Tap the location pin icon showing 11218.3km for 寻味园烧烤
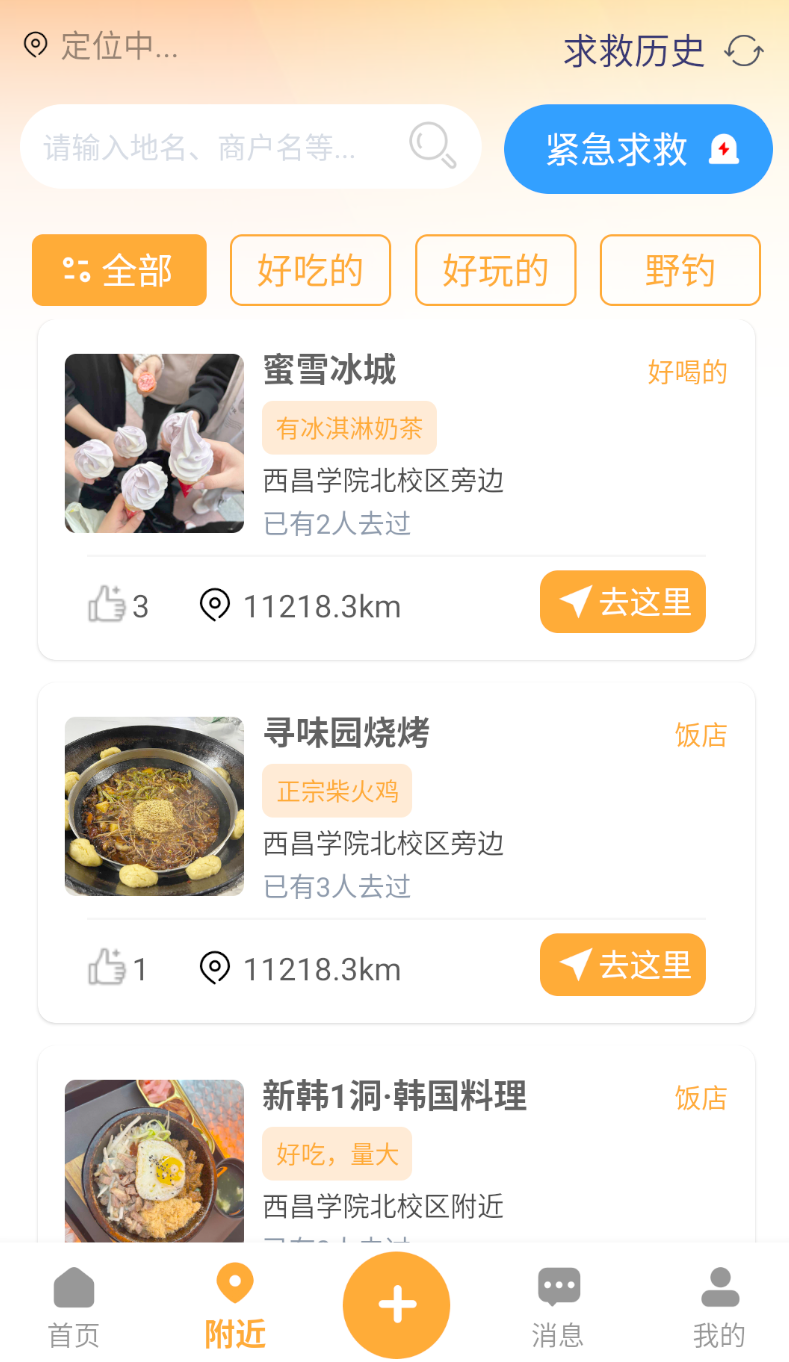This screenshot has height=1362, width=789. coord(215,967)
